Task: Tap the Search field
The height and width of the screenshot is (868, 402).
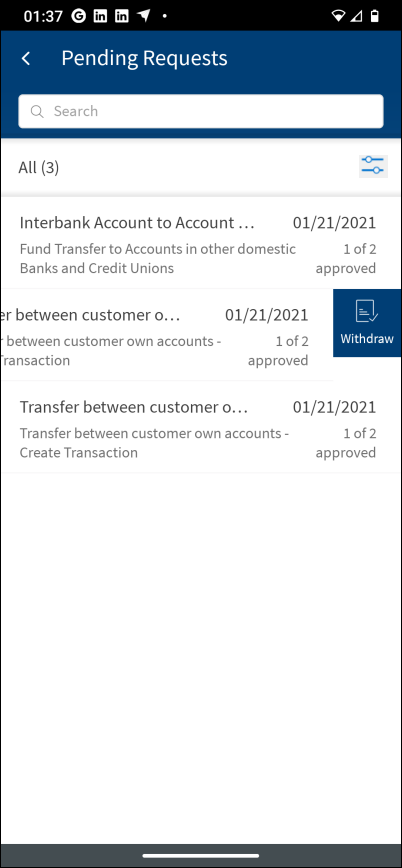Action: (x=201, y=111)
